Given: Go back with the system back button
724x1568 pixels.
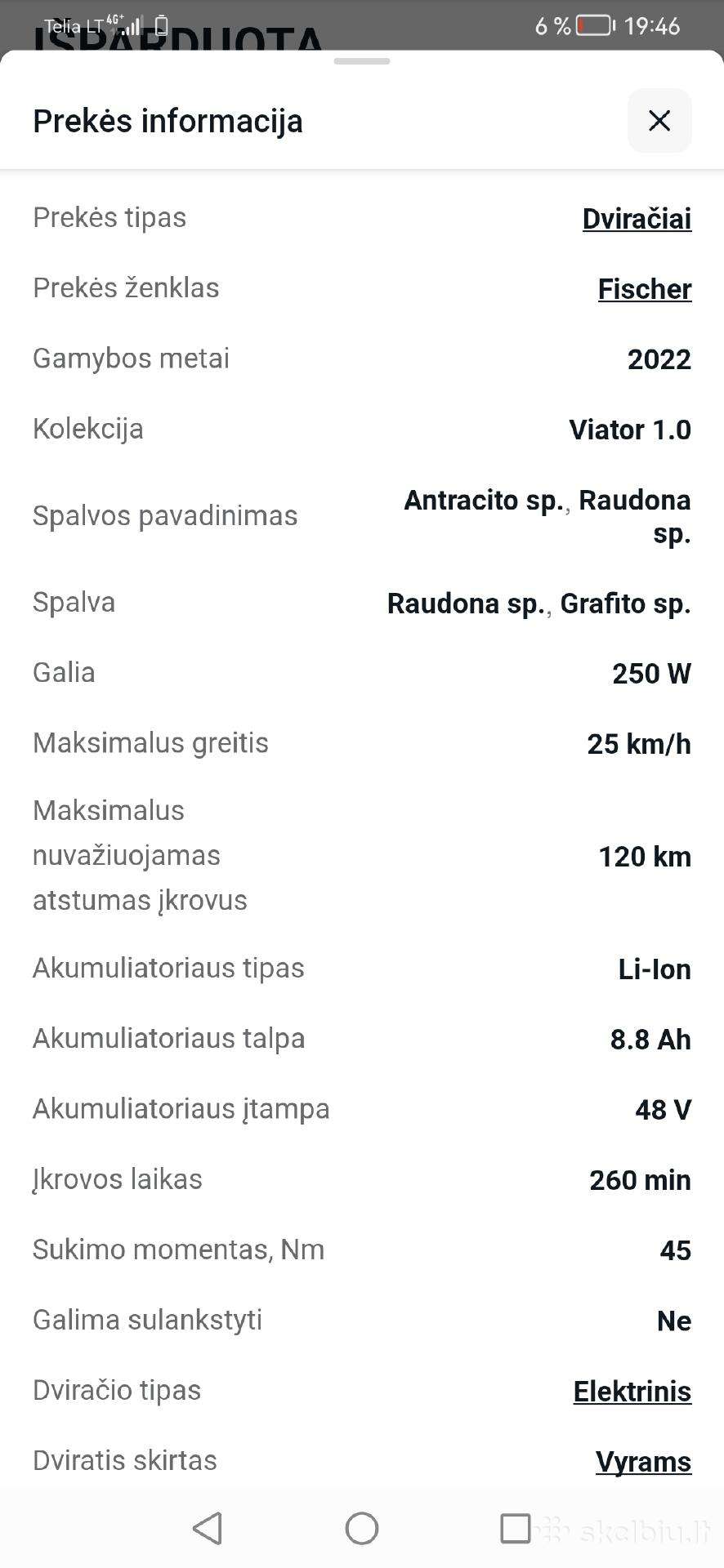Looking at the screenshot, I should [208, 1528].
